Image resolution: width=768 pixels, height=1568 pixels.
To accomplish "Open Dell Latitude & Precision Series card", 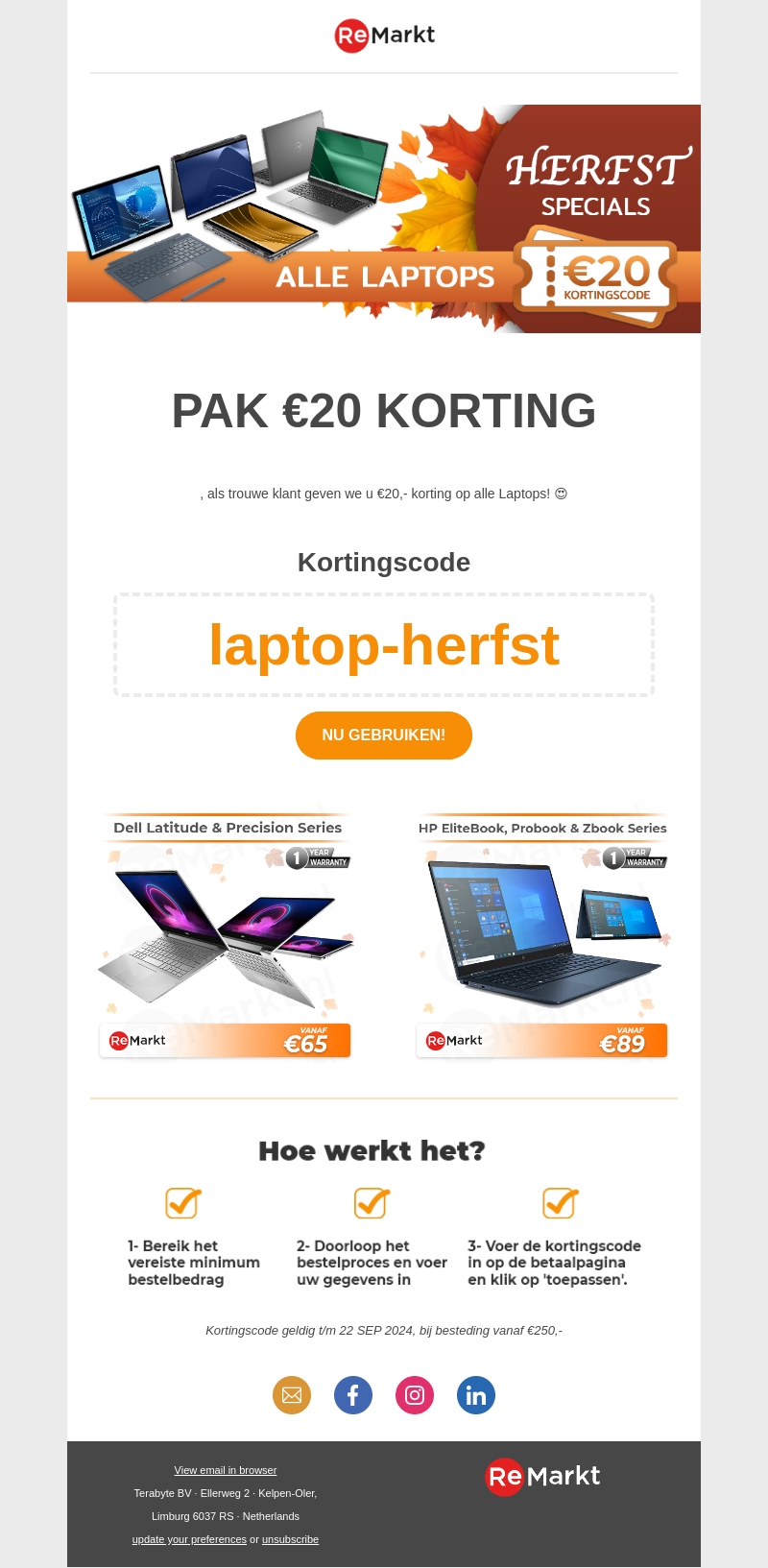I will coord(226,936).
